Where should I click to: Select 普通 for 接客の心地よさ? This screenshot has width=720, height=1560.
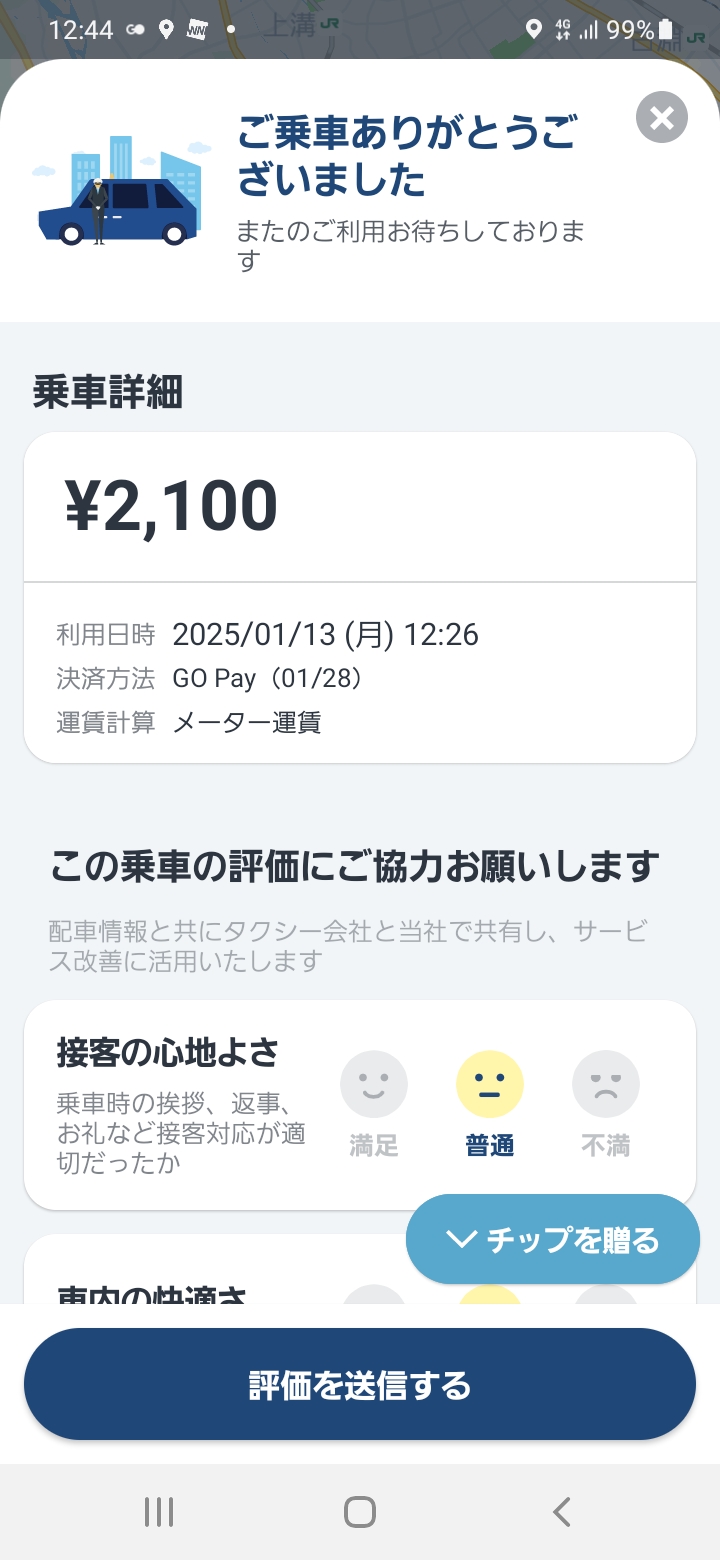tap(490, 1104)
